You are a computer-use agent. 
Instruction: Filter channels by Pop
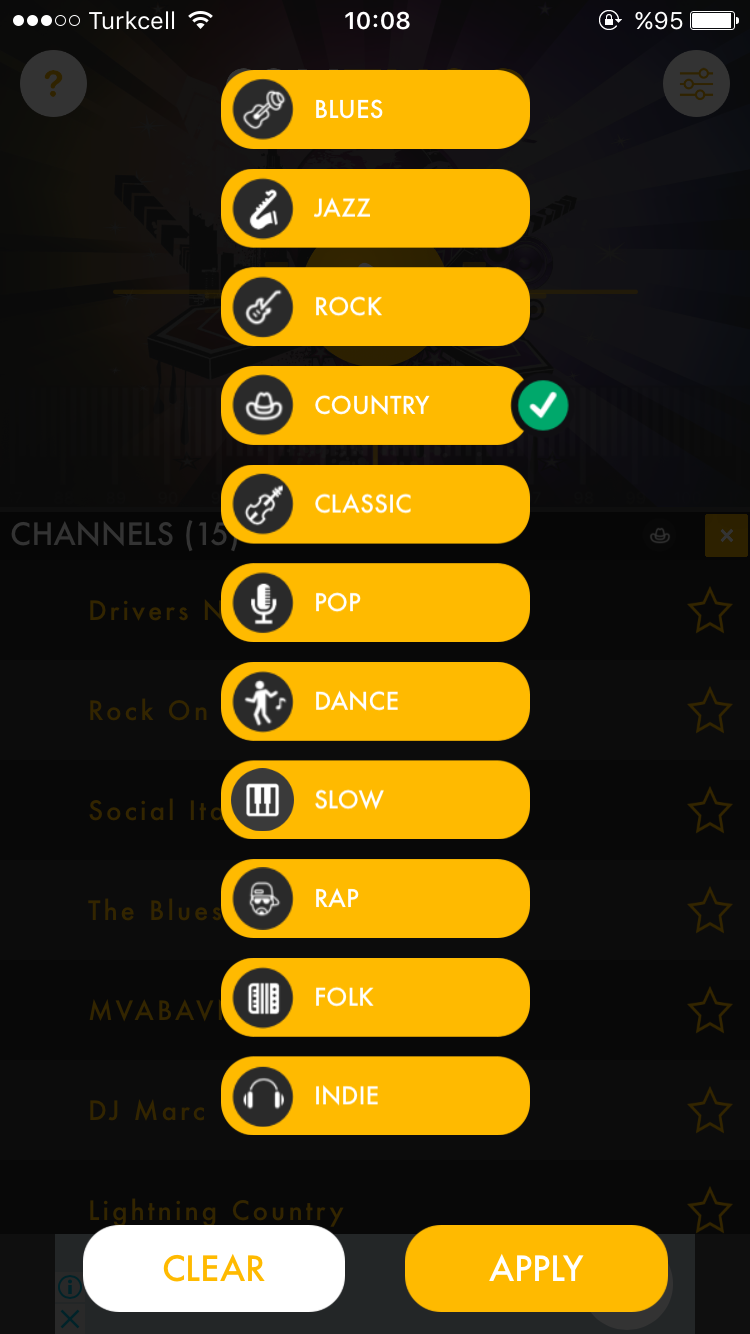[x=375, y=602]
